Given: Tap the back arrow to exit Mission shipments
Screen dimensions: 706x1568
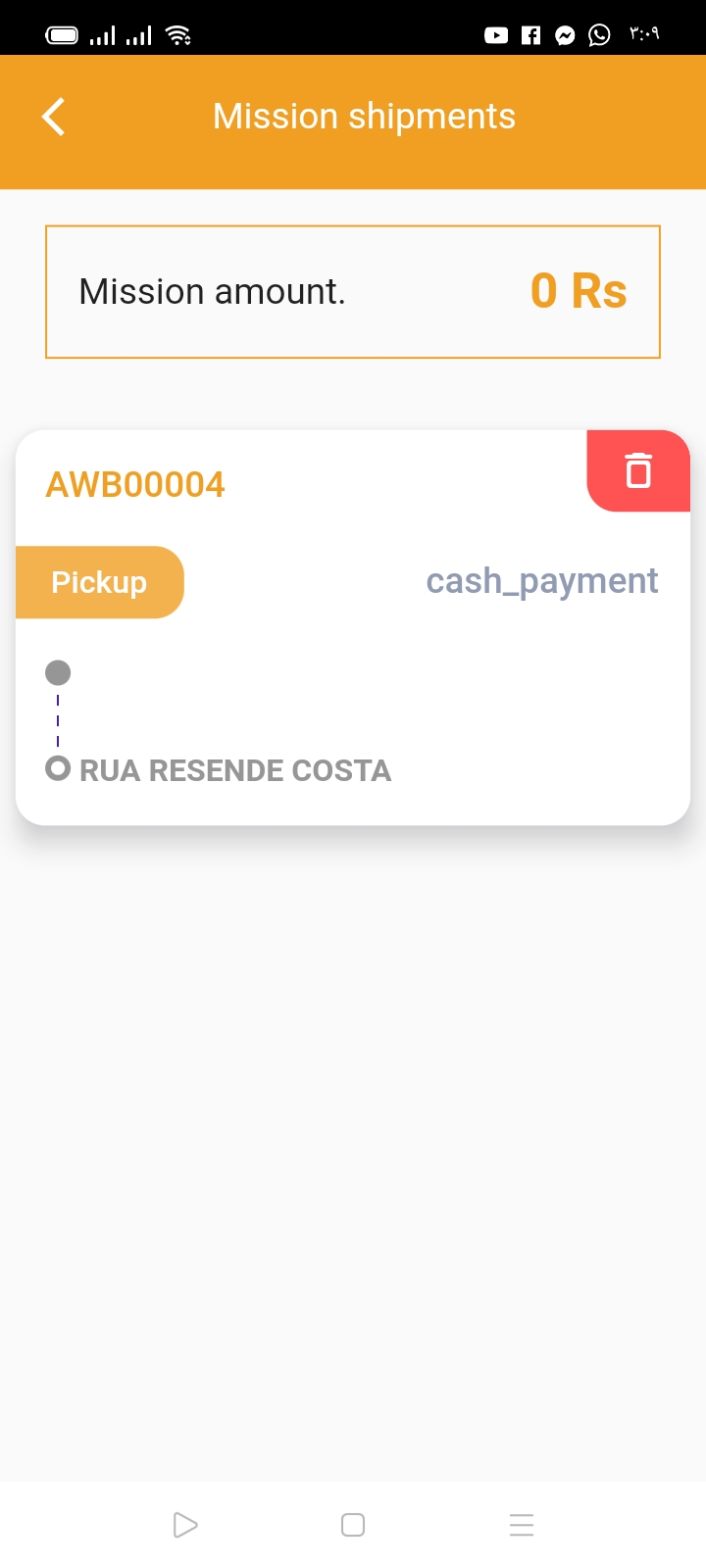Looking at the screenshot, I should [x=52, y=115].
